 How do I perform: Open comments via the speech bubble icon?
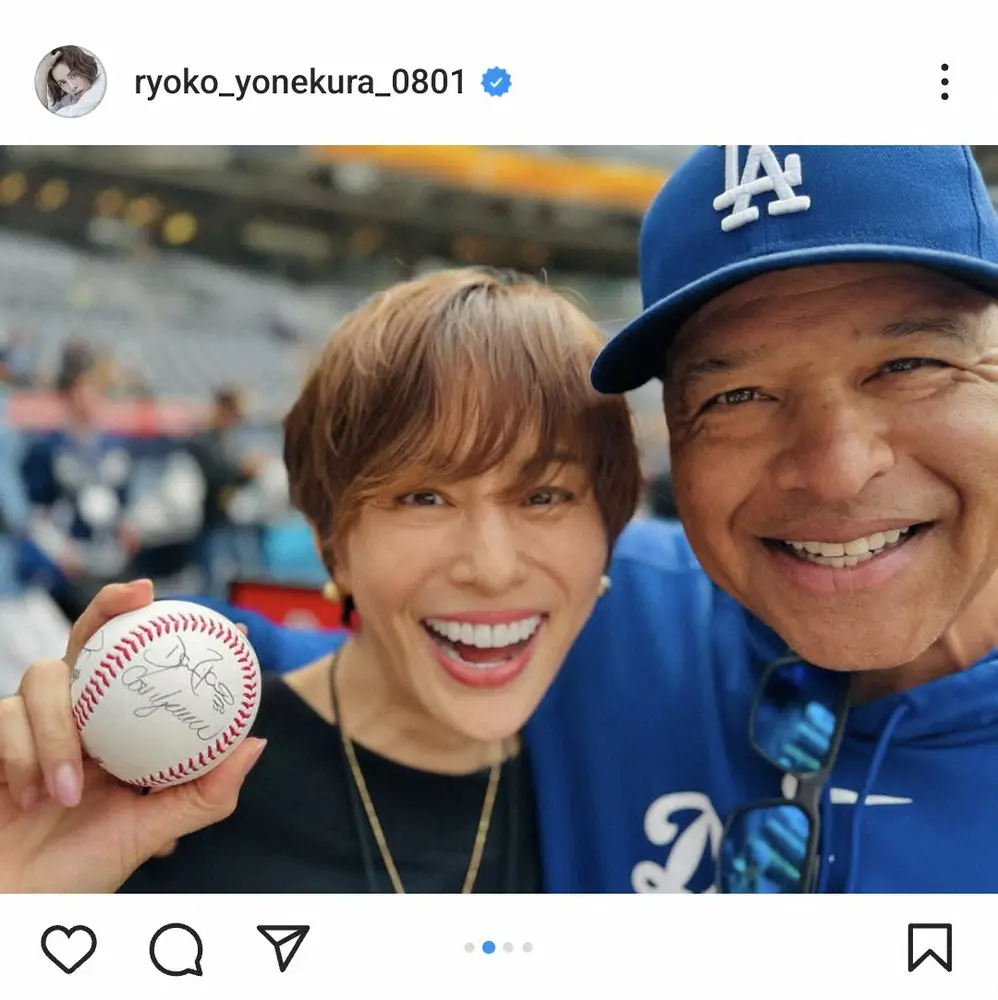click(176, 947)
